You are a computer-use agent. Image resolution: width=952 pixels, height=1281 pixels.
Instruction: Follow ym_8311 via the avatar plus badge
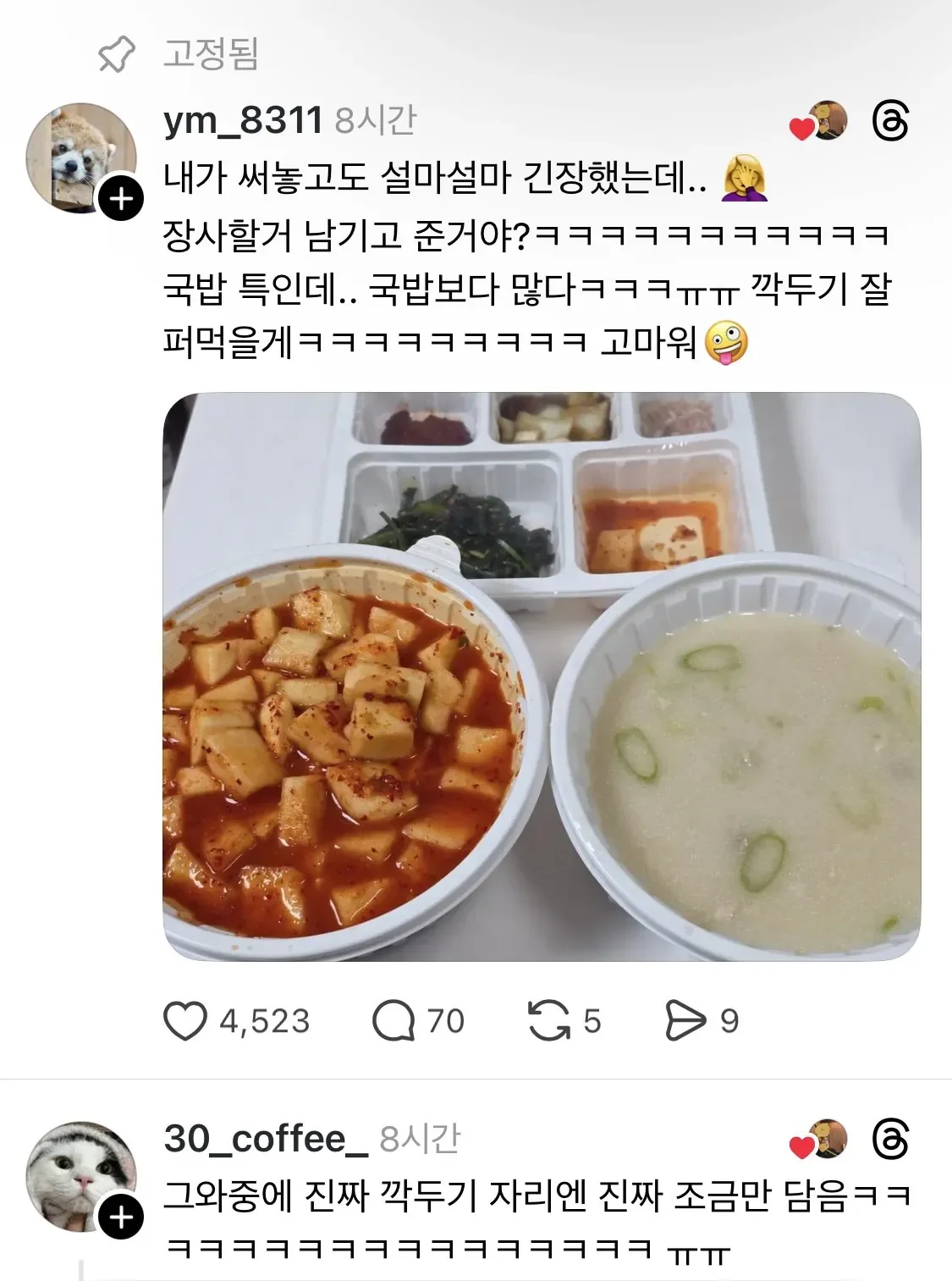click(x=122, y=199)
